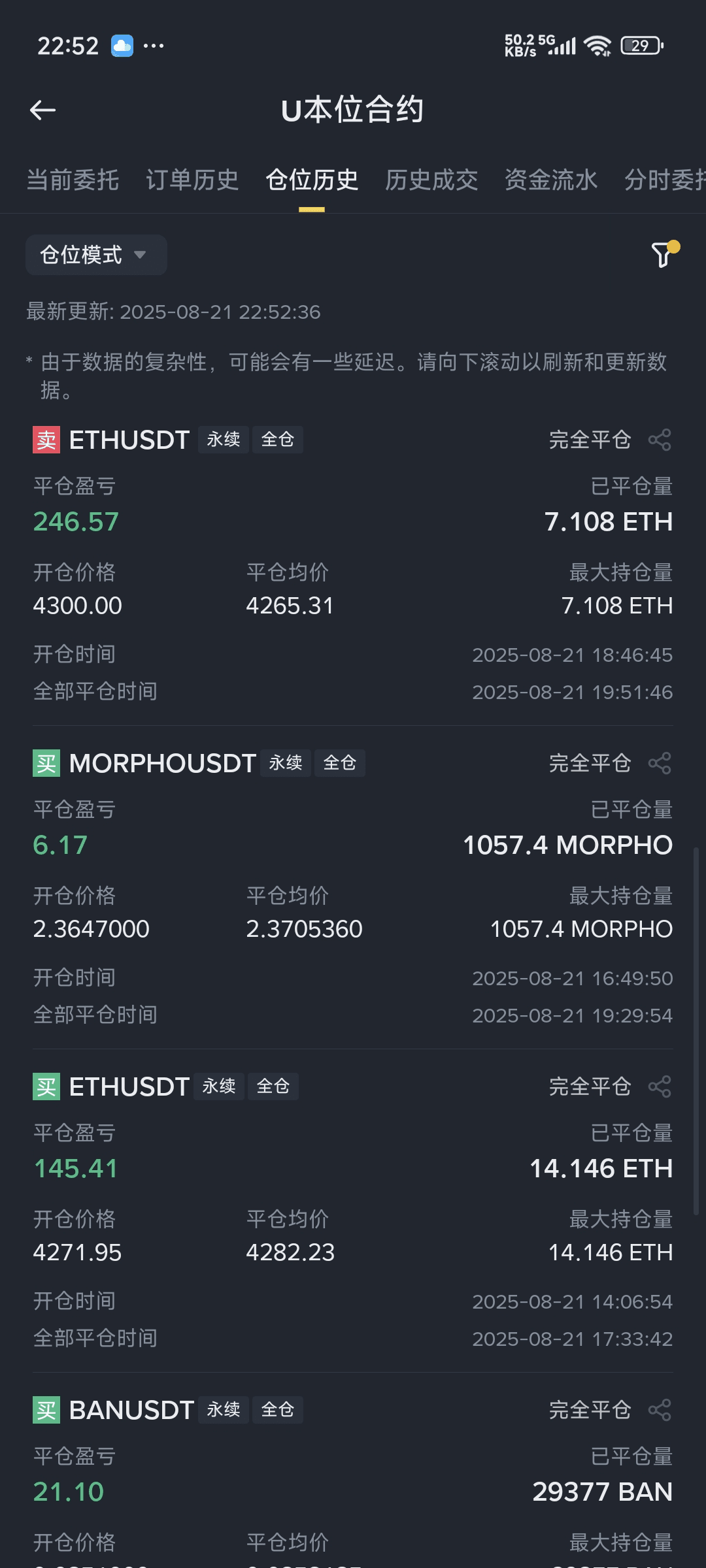Share the BANUSDT position record
This screenshot has width=706, height=1568.
pyautogui.click(x=660, y=1410)
